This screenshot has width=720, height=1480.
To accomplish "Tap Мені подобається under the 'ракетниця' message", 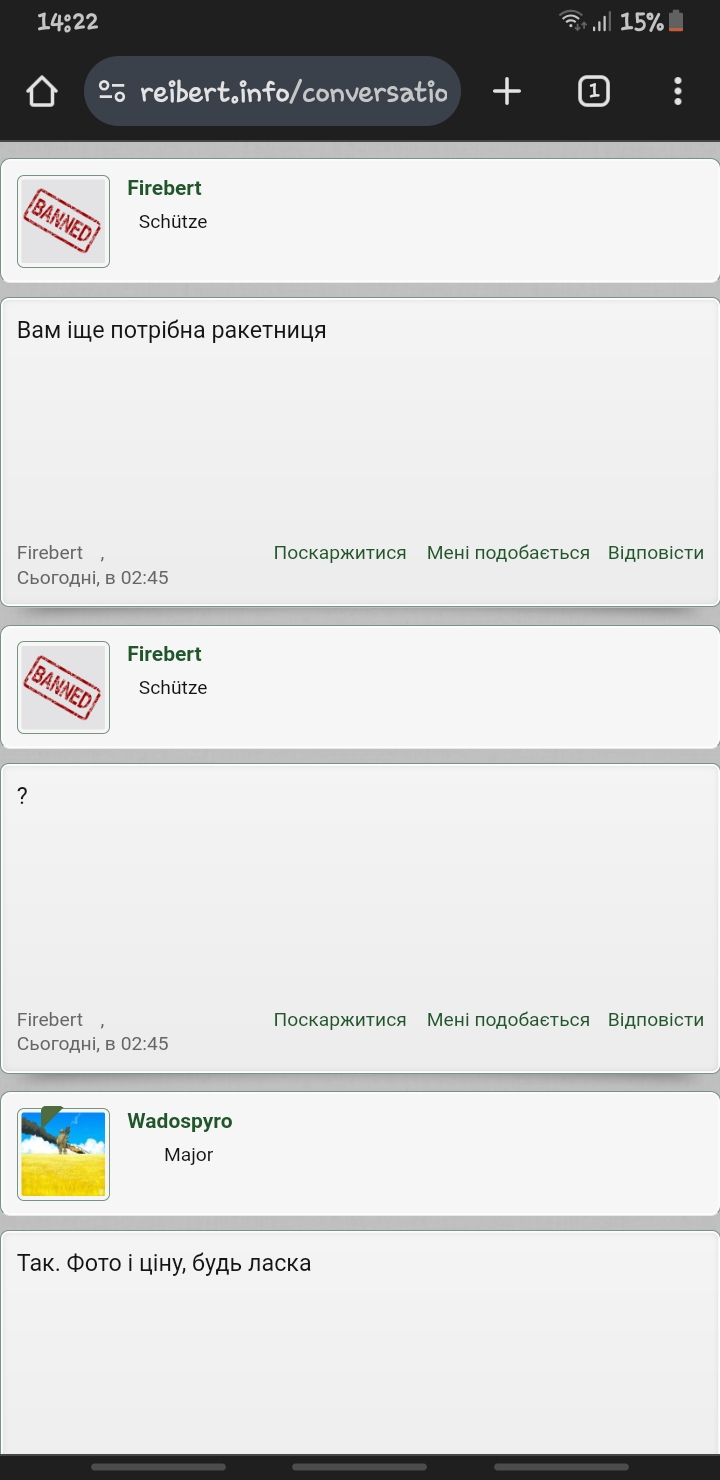I will tap(508, 553).
